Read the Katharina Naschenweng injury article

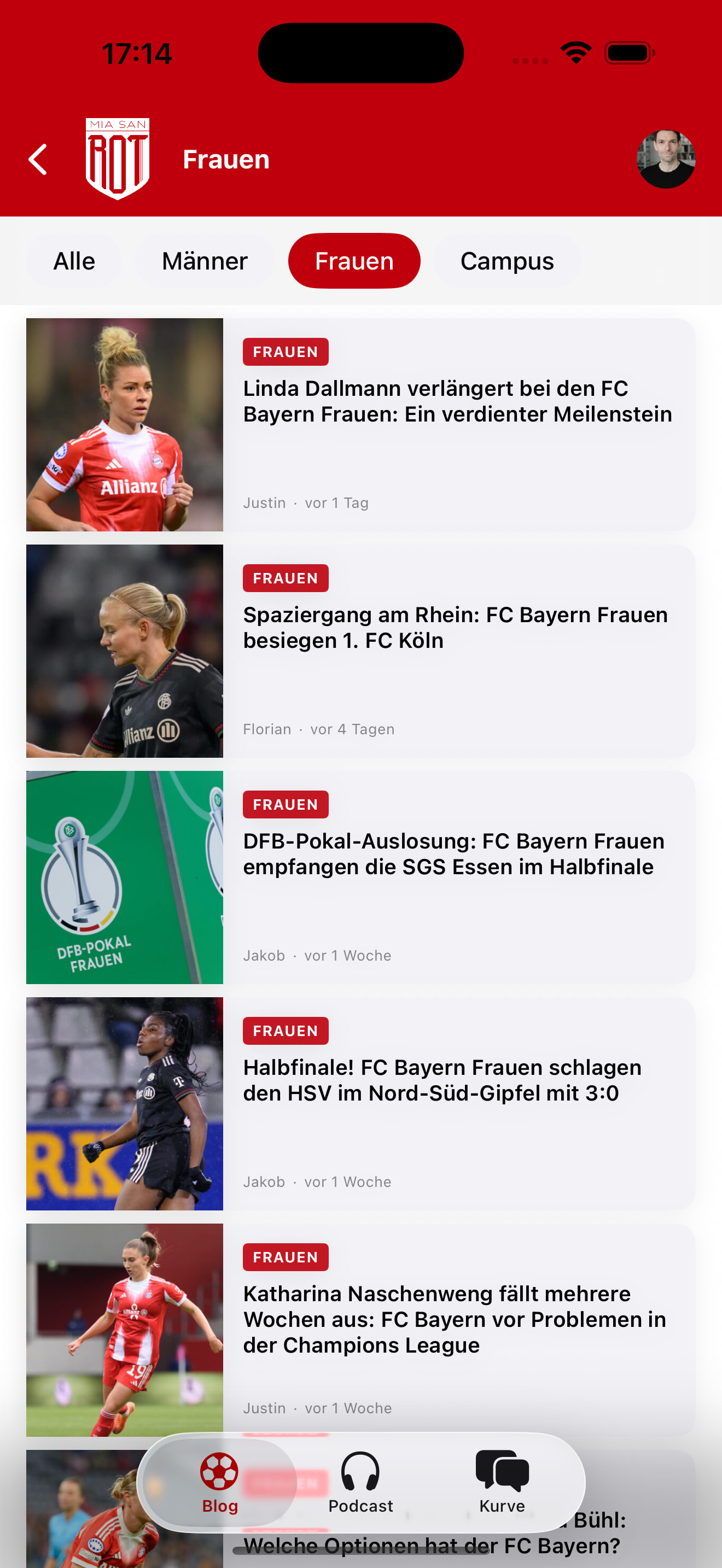[x=360, y=1331]
